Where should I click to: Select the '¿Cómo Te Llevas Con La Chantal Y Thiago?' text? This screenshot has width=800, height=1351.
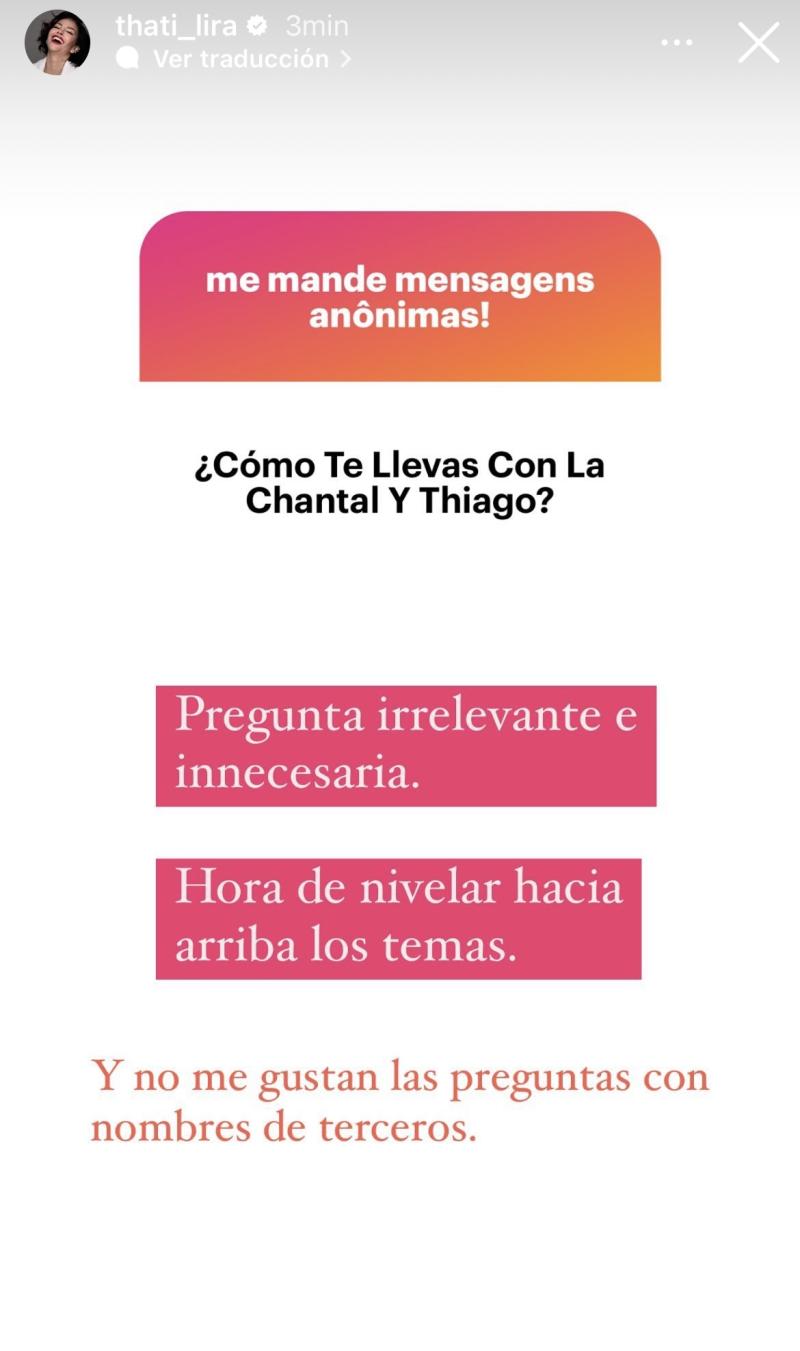coord(400,481)
